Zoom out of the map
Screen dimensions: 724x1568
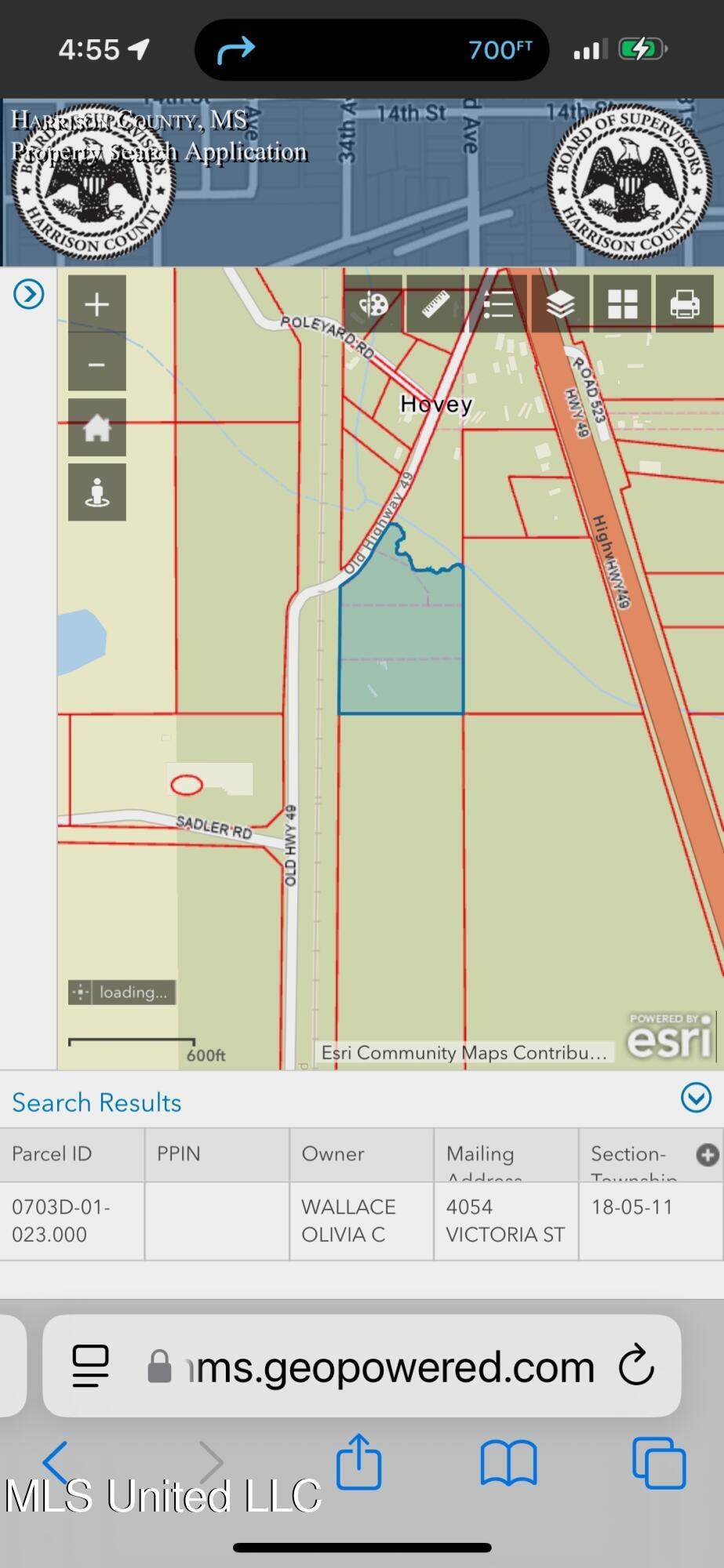(96, 365)
